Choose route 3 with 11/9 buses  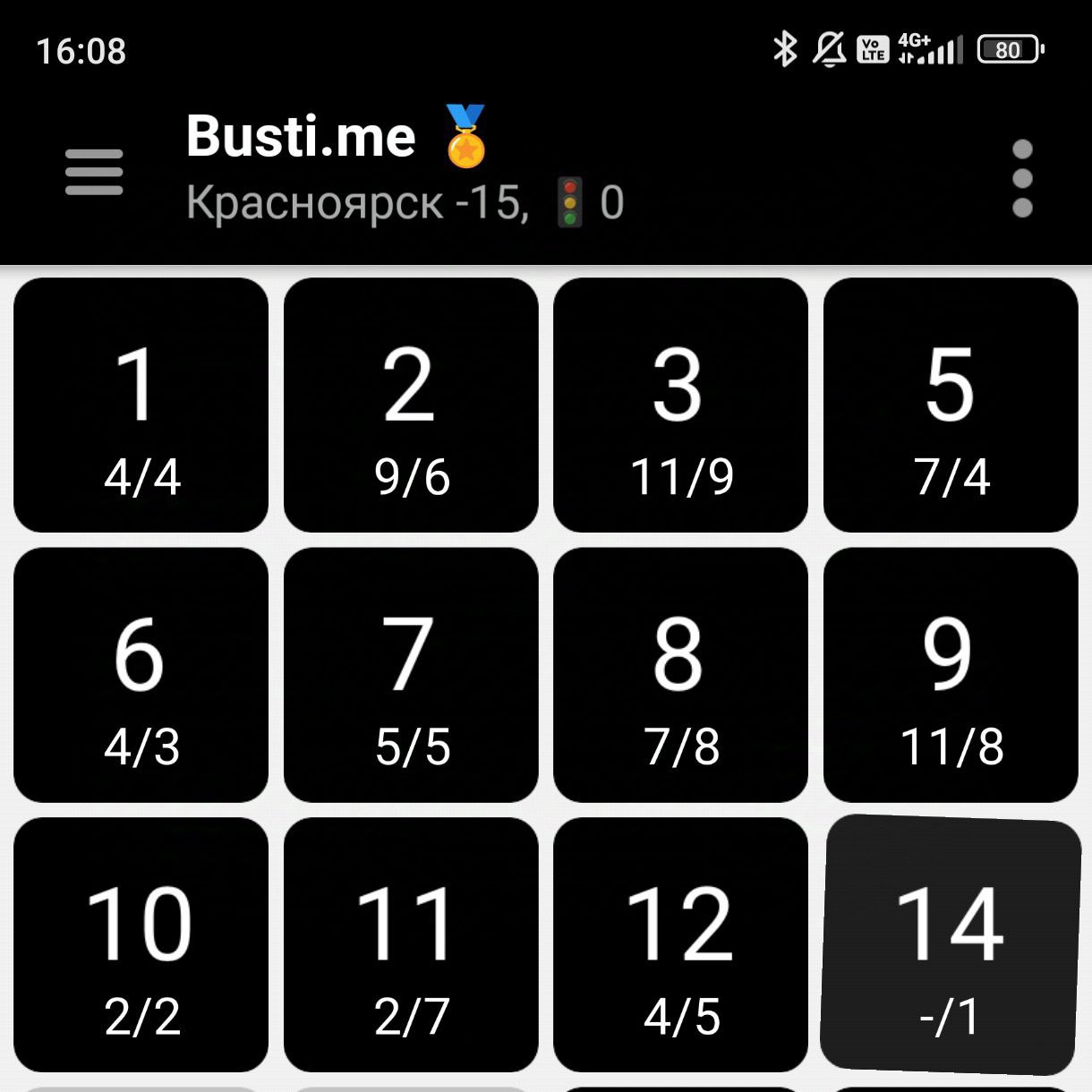pyautogui.click(x=680, y=405)
